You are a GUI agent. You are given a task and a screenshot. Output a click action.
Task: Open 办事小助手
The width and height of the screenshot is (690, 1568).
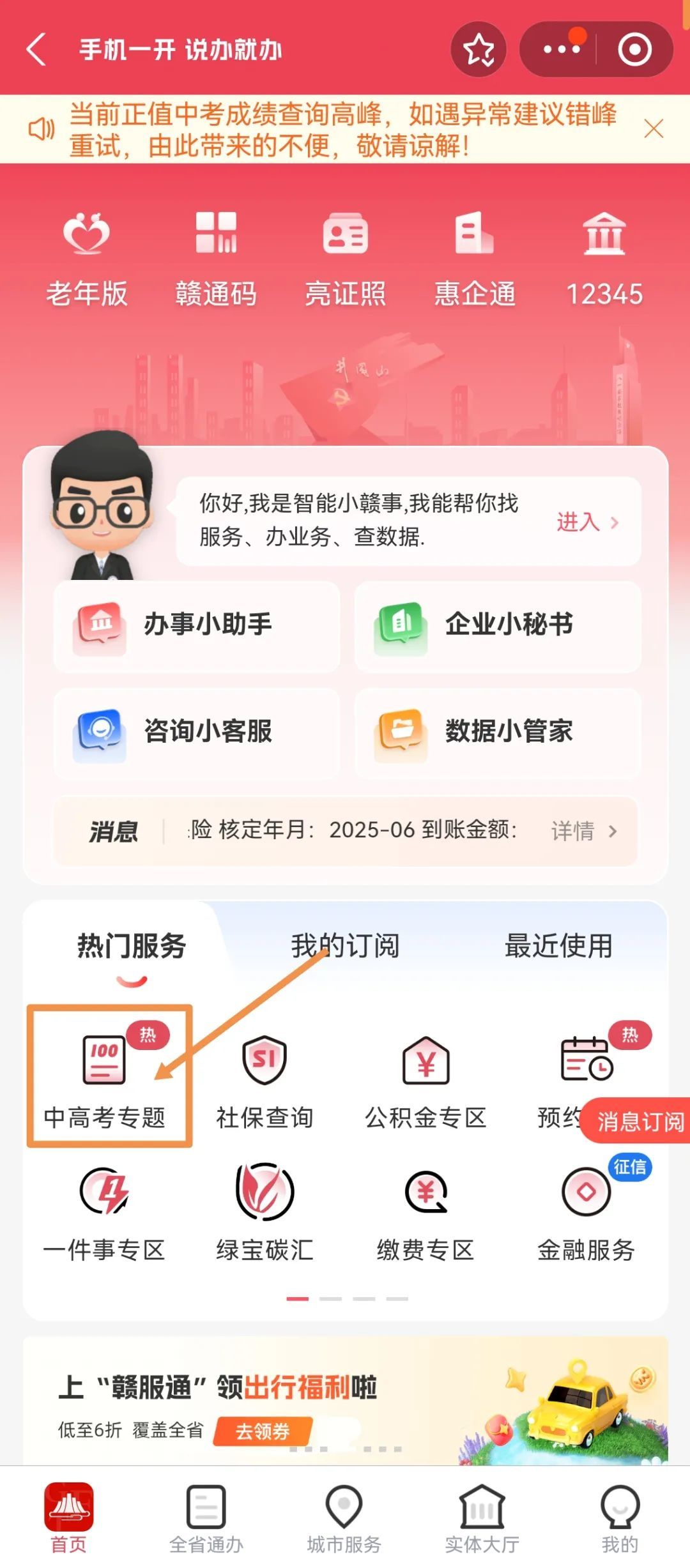(196, 625)
